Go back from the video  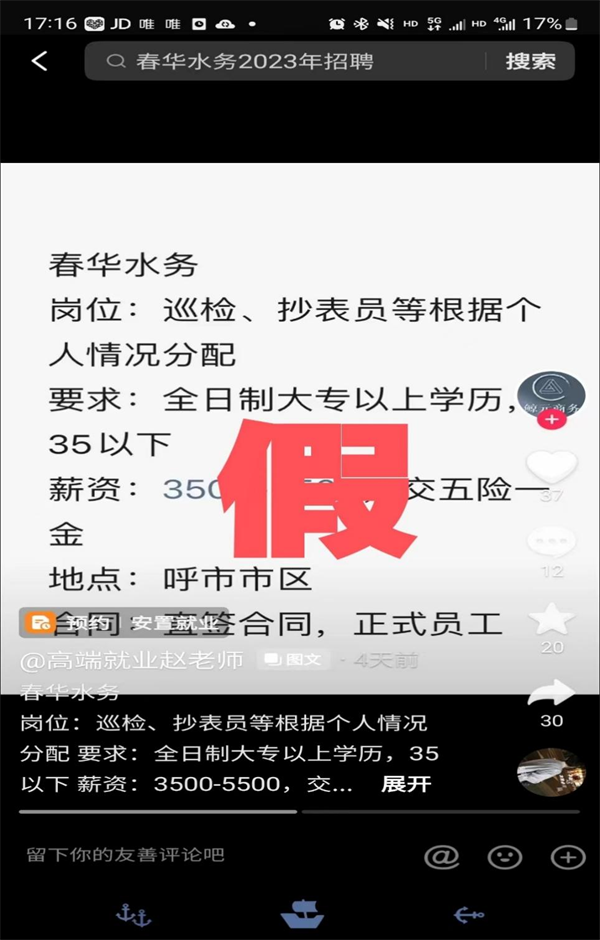pos(39,61)
